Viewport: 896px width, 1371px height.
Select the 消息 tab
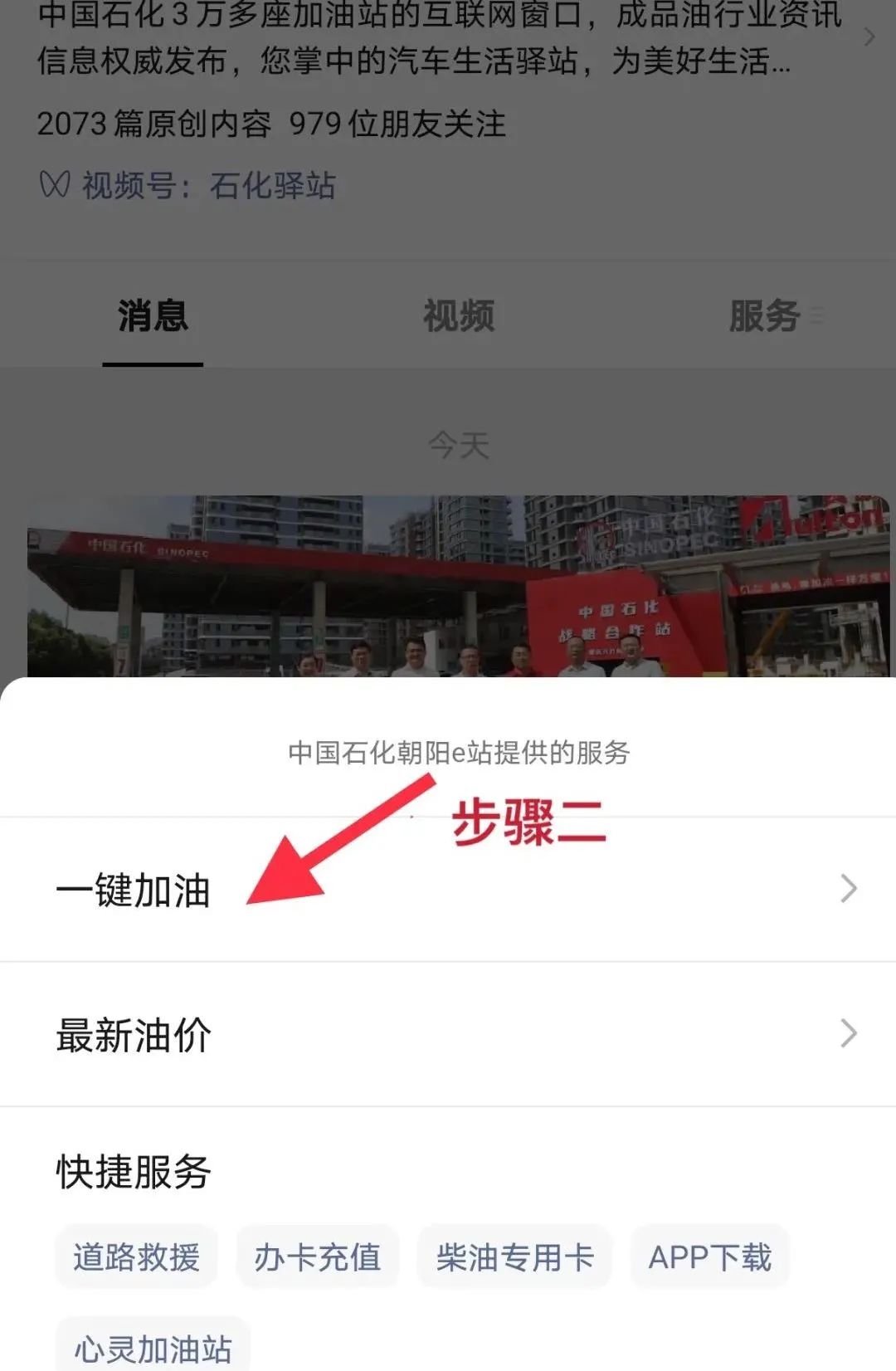click(151, 317)
